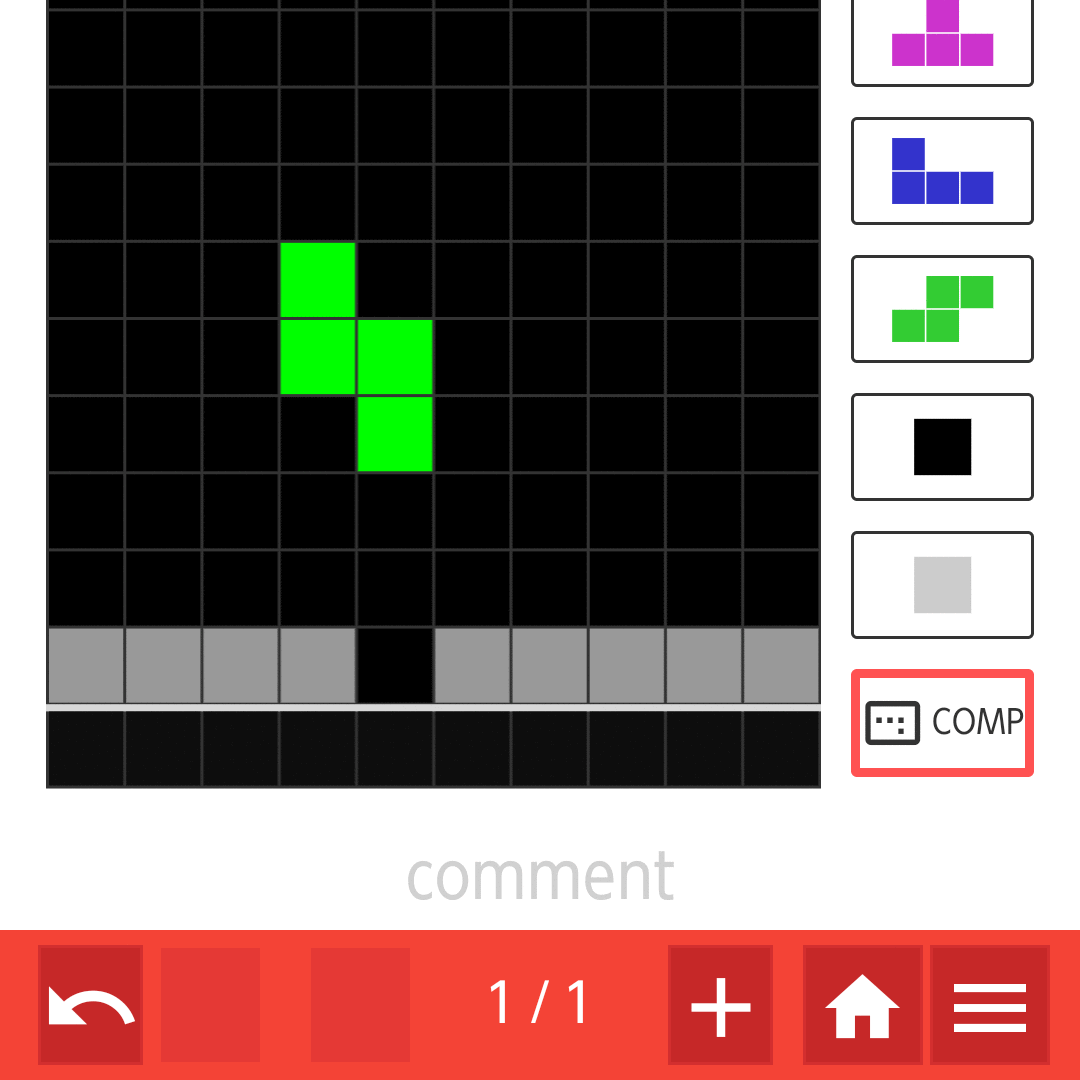Choose the black empty block

point(942,447)
